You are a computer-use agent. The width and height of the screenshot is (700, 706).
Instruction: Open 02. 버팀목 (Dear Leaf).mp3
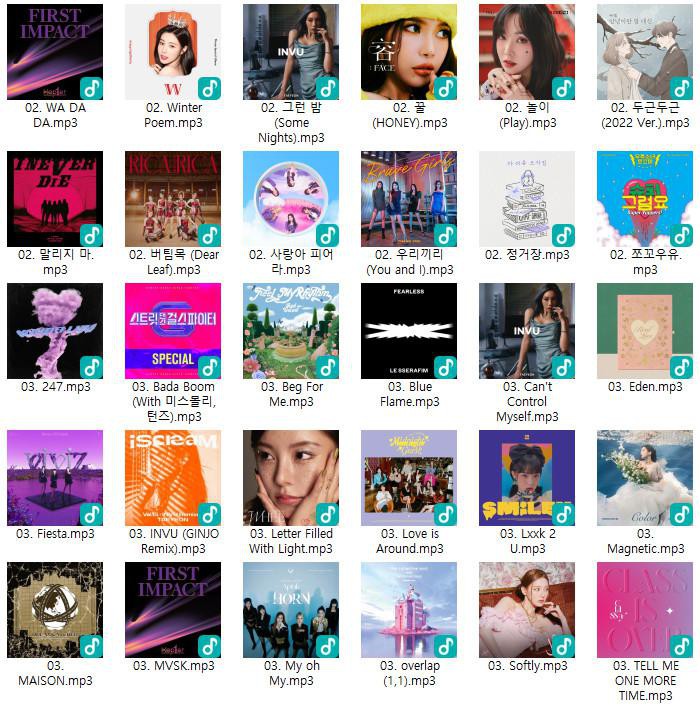(x=173, y=199)
